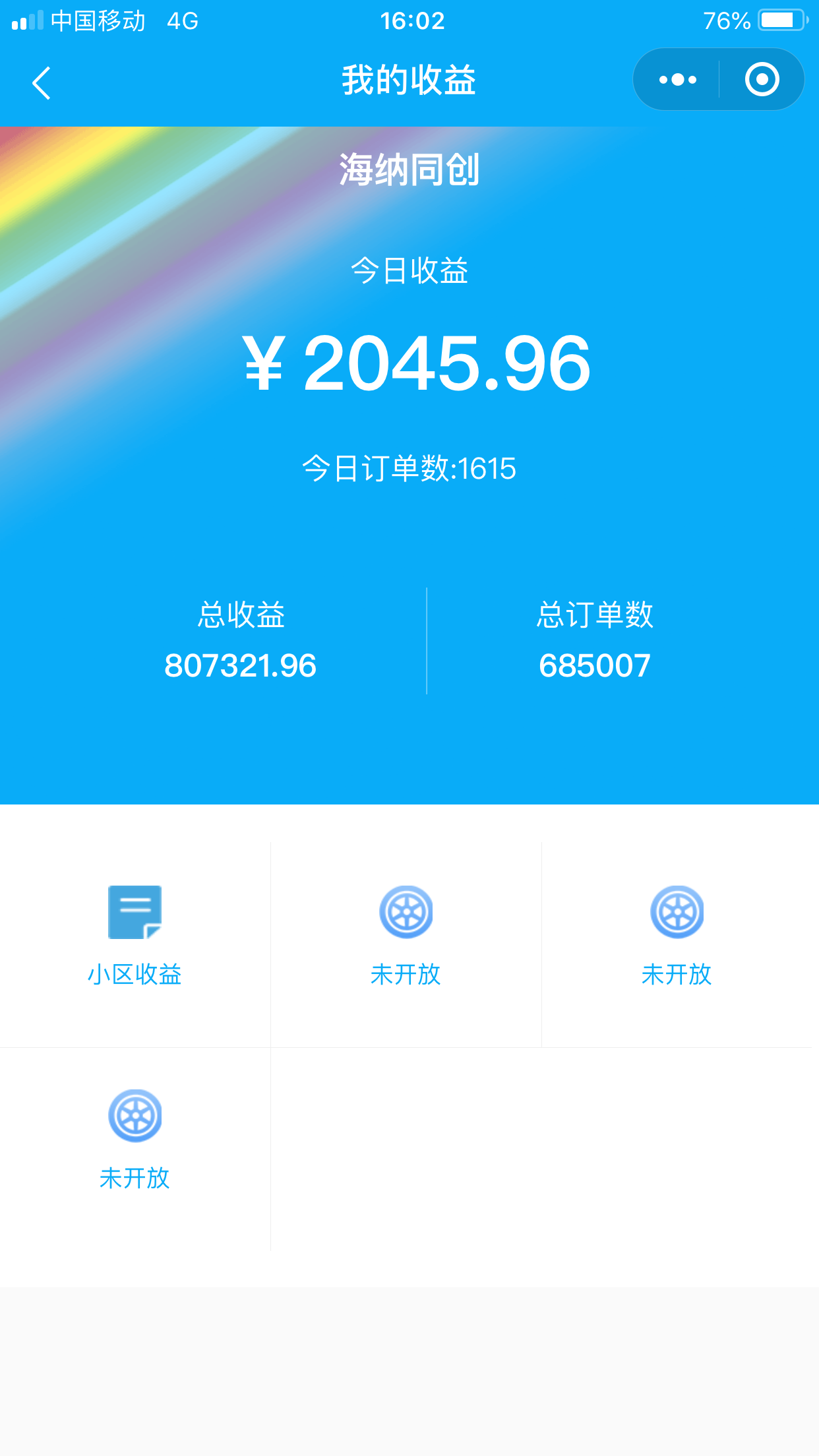Screen dimensions: 819x1456
Task: Tap the 76% battery percentage text
Action: click(727, 20)
